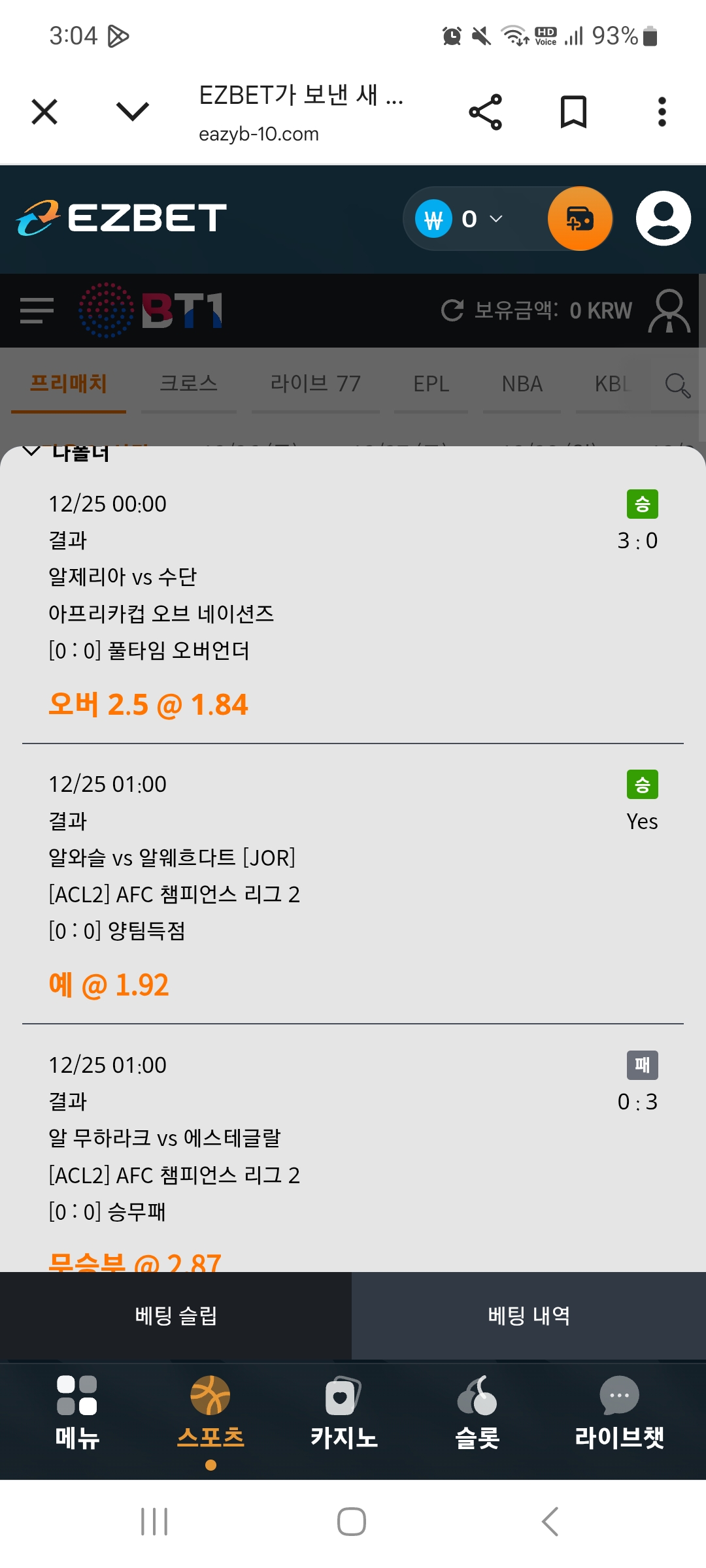
Task: Switch to the 베팅 슬립 tab
Action: 176,1315
